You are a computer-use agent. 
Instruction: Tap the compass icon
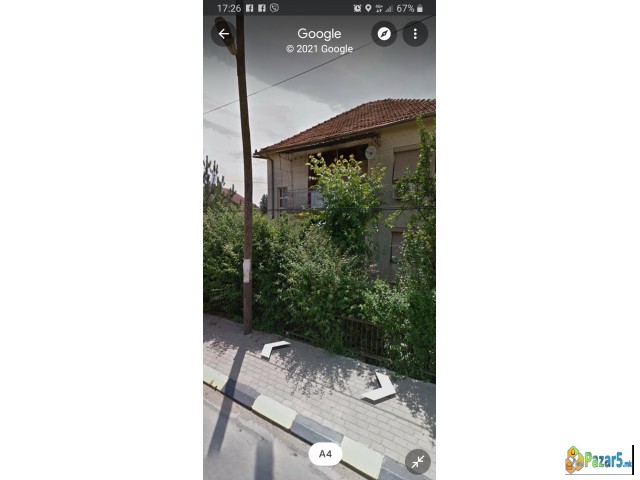(384, 33)
